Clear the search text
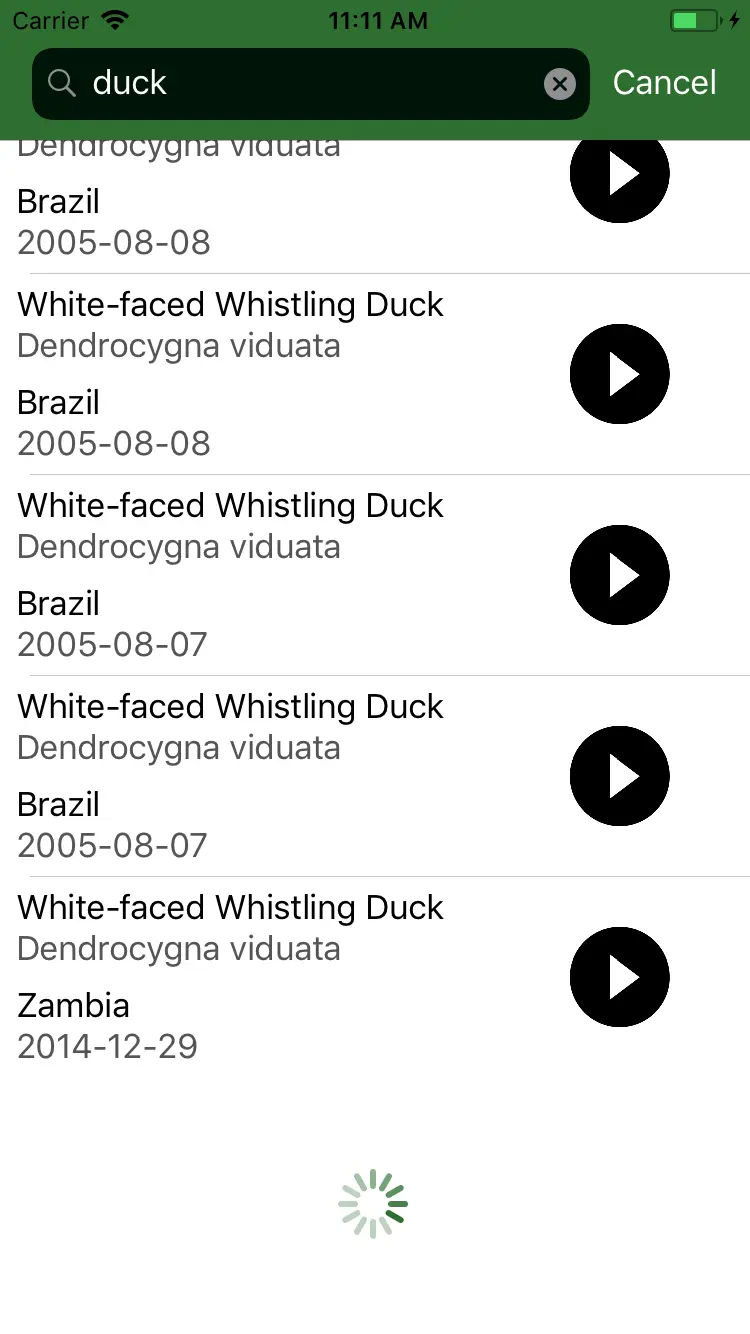Screen dimensions: 750x1334 pos(560,84)
